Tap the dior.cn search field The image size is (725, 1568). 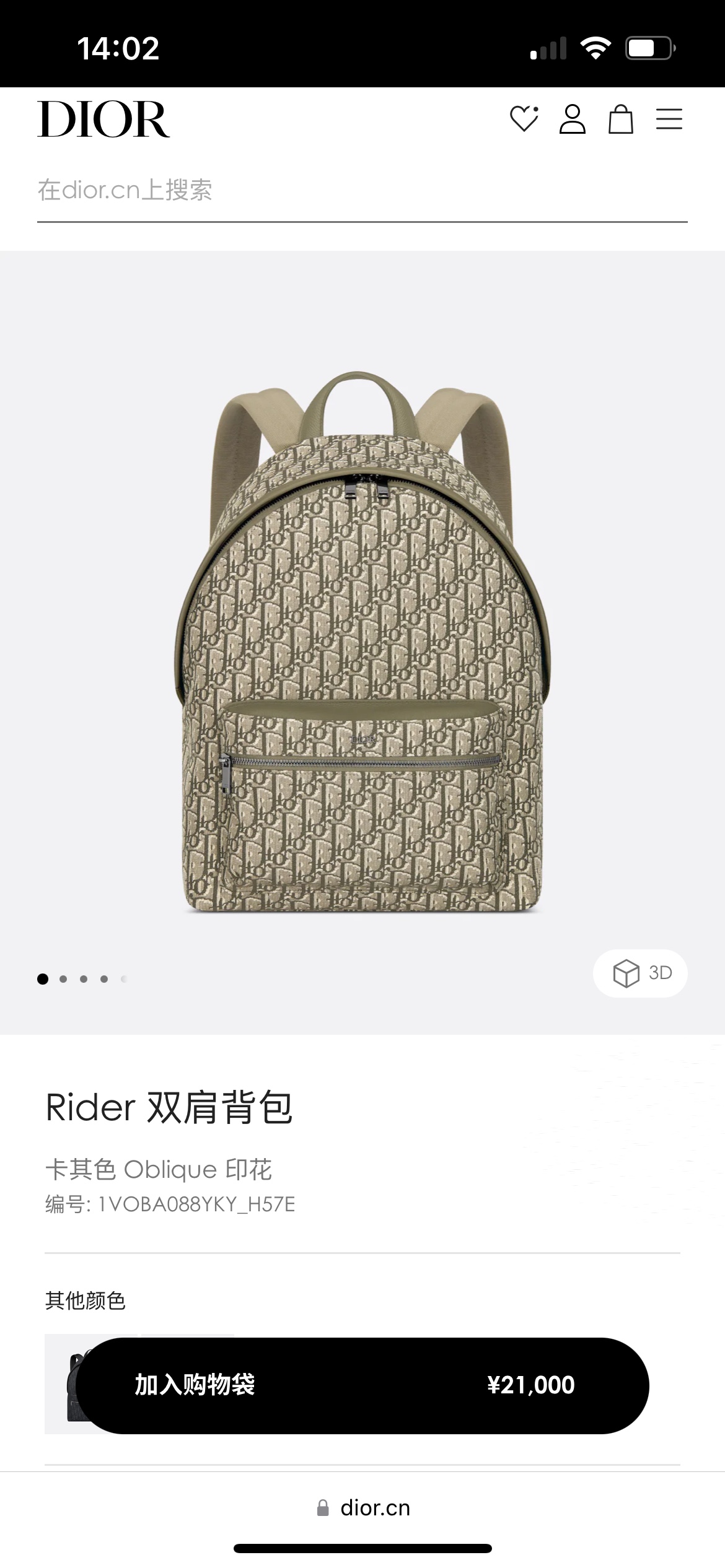click(x=362, y=190)
